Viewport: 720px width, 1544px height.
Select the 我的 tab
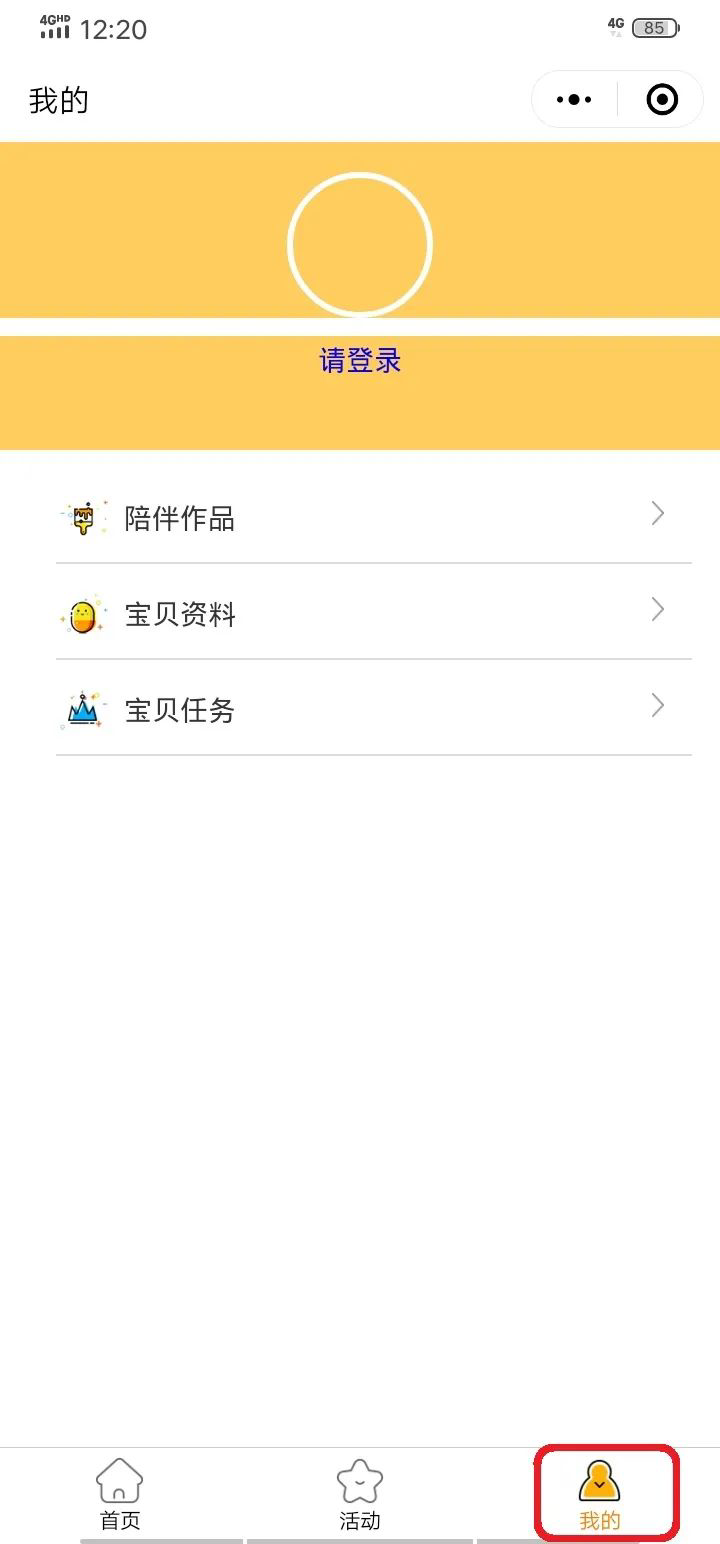[600, 1494]
